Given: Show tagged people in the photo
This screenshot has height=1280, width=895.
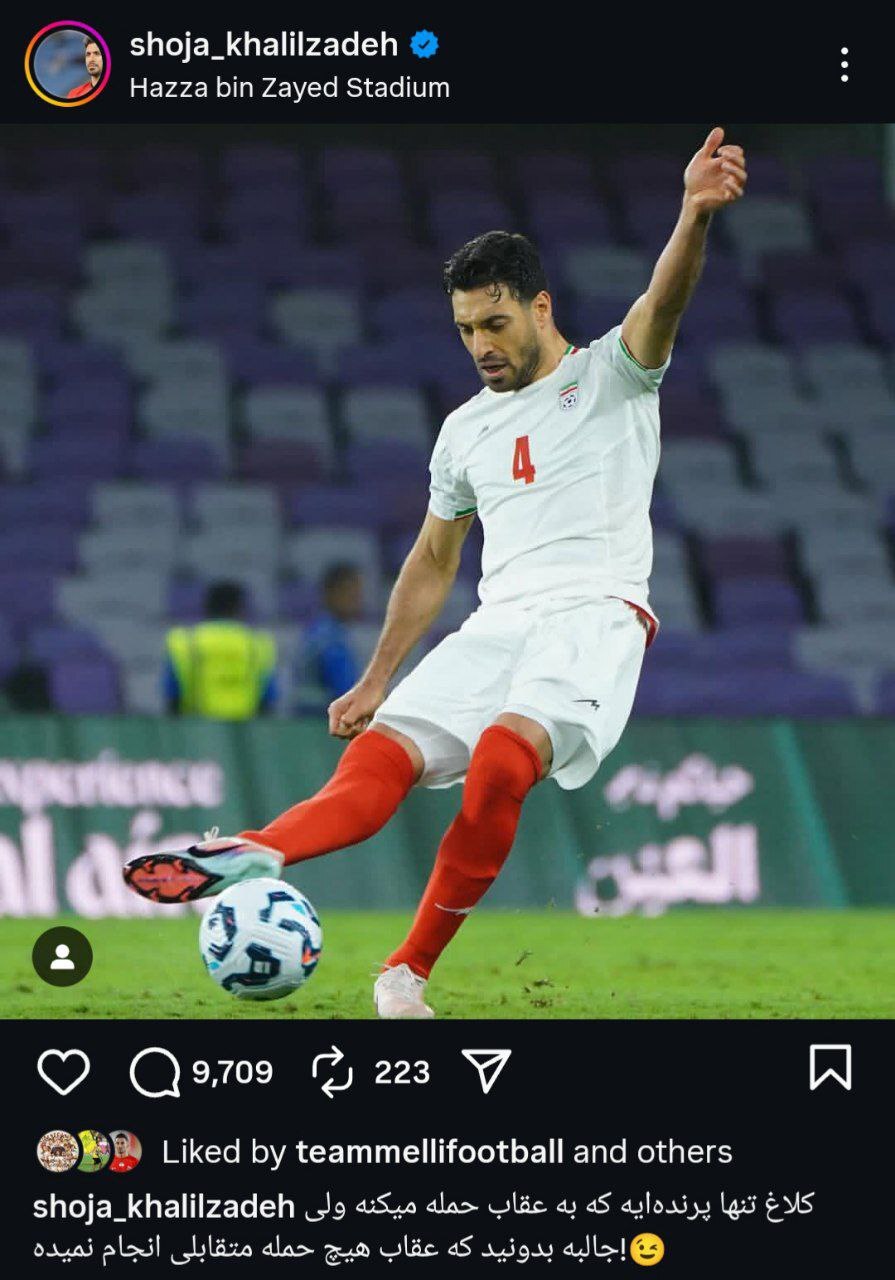Looking at the screenshot, I should pyautogui.click(x=62, y=956).
